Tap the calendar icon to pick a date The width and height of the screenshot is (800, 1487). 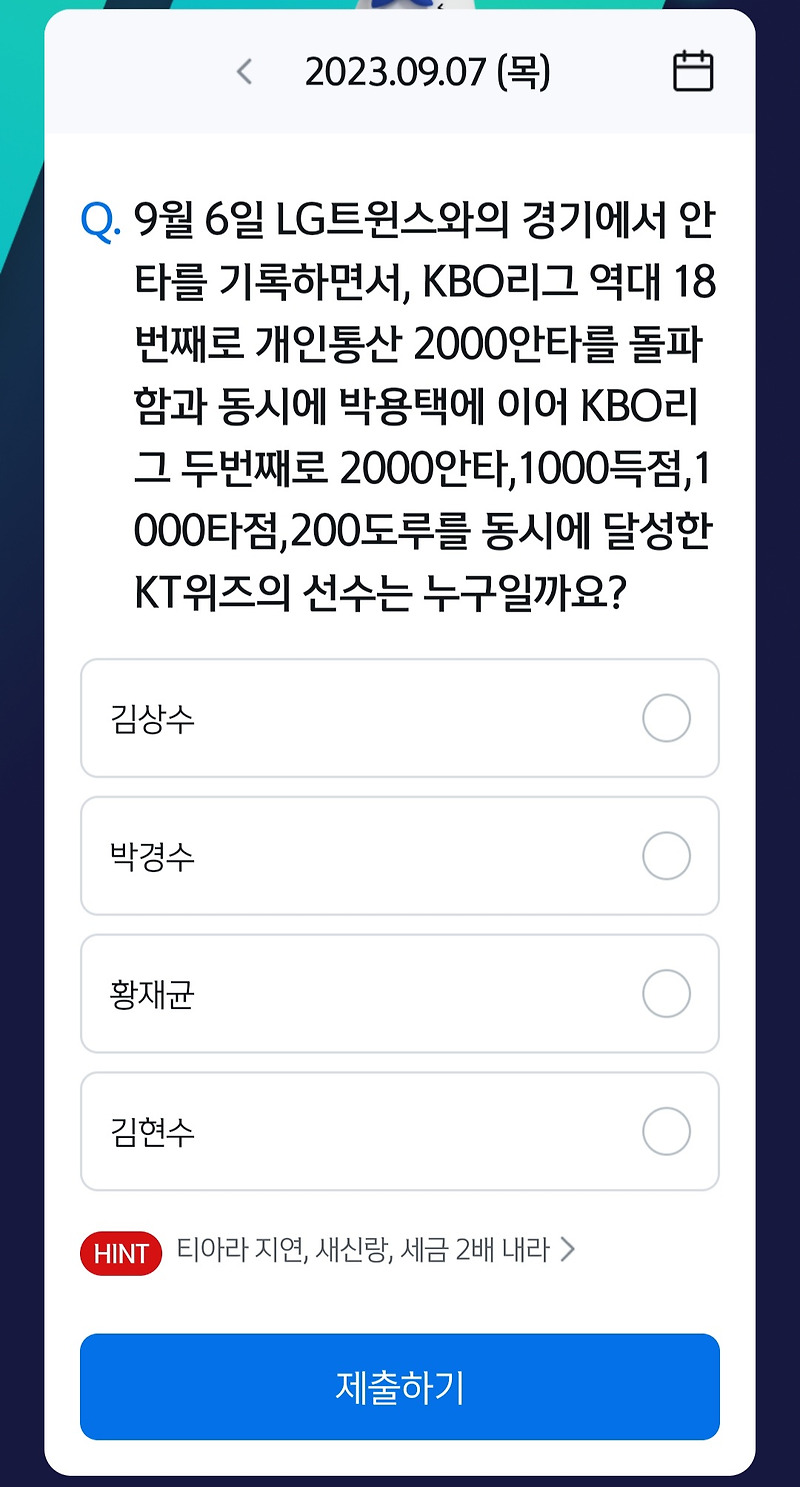[694, 70]
